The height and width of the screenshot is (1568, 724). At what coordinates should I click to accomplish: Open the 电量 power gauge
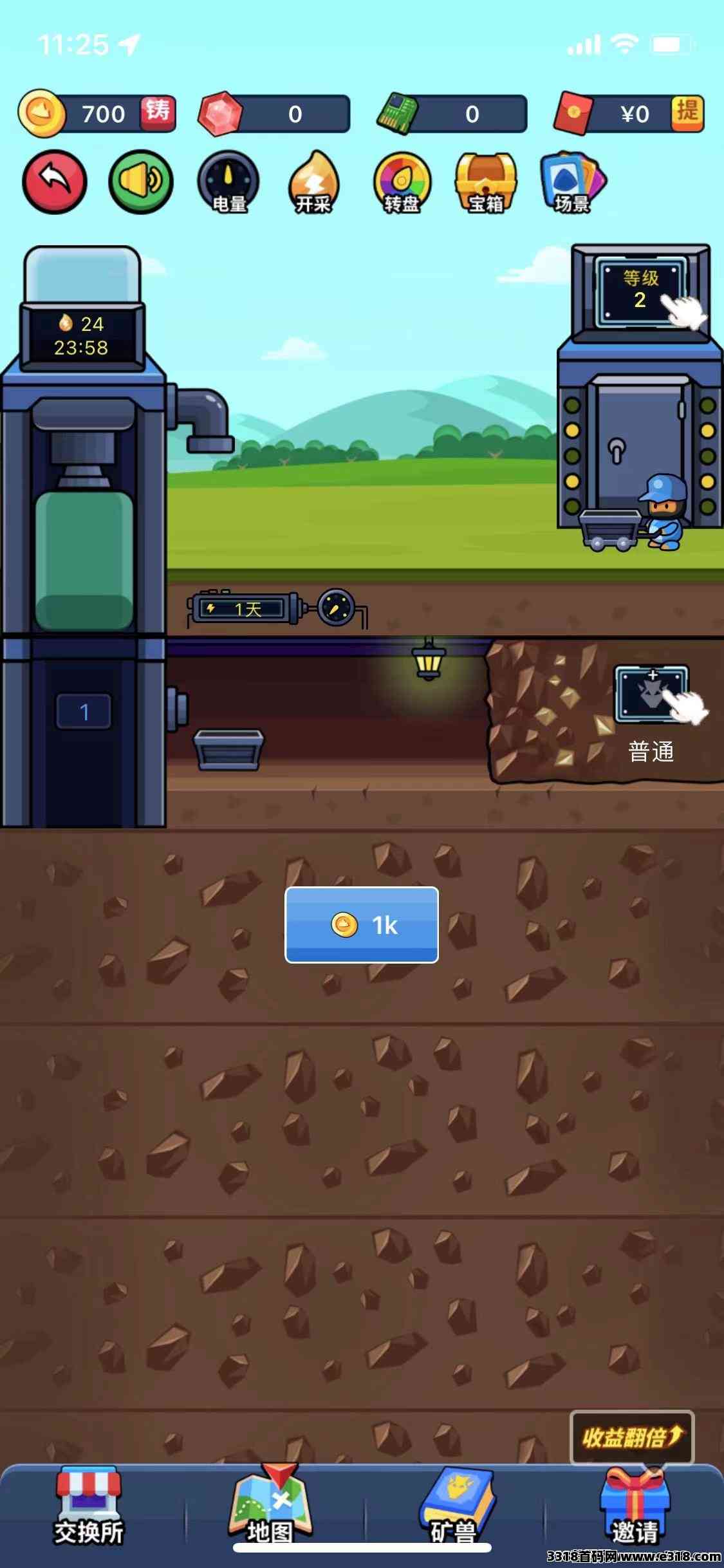tap(228, 182)
